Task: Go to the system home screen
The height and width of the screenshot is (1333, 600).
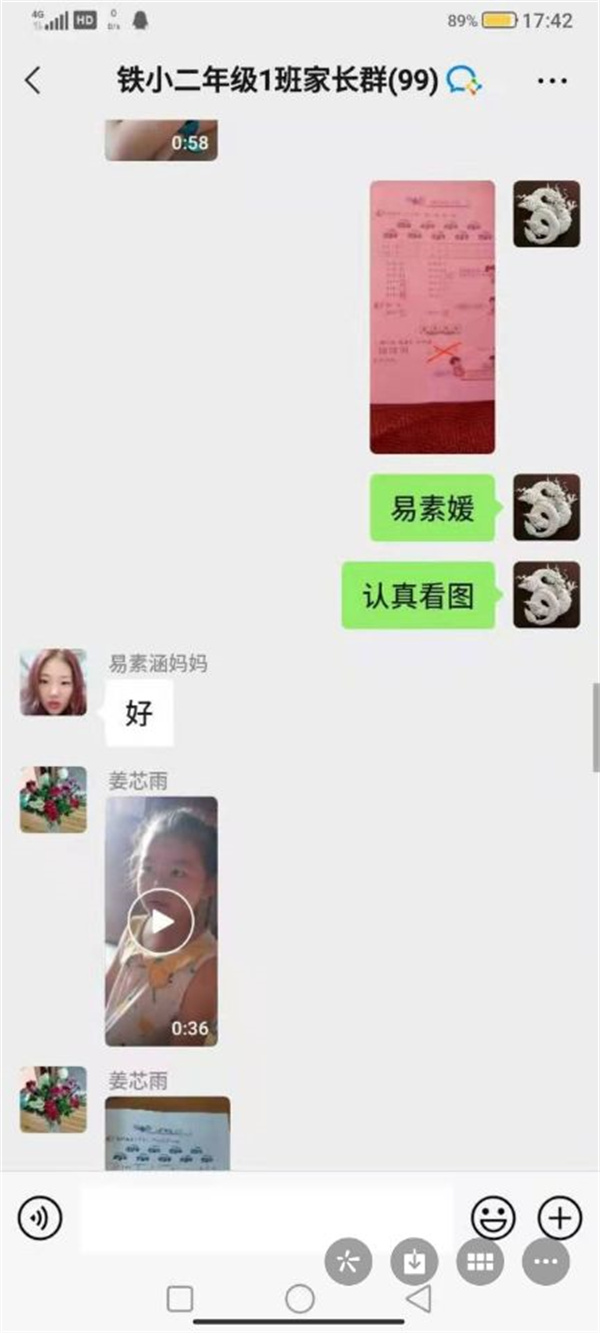Action: tap(299, 1299)
